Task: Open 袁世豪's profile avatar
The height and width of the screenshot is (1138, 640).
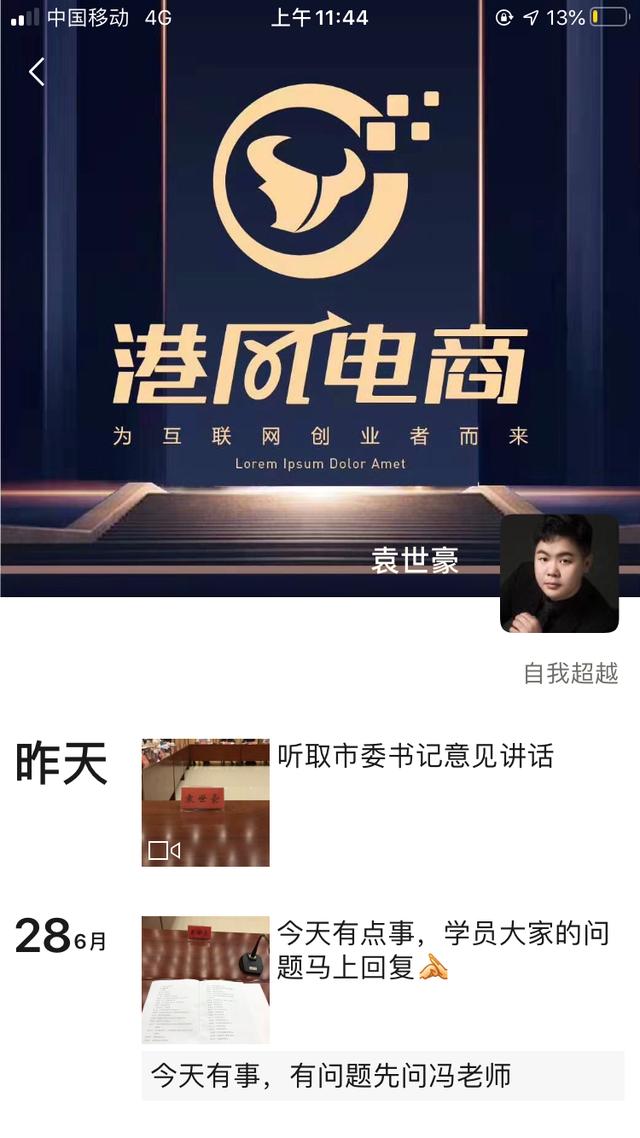Action: (559, 573)
